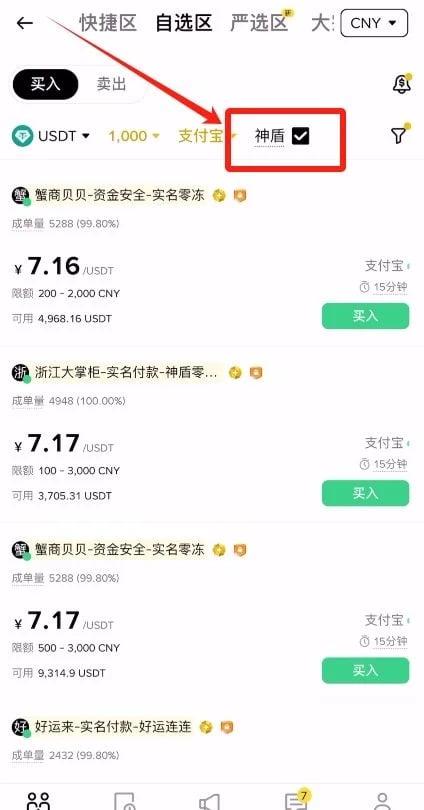Go back using the arrow icon
This screenshot has width=424, height=810.
[24, 23]
